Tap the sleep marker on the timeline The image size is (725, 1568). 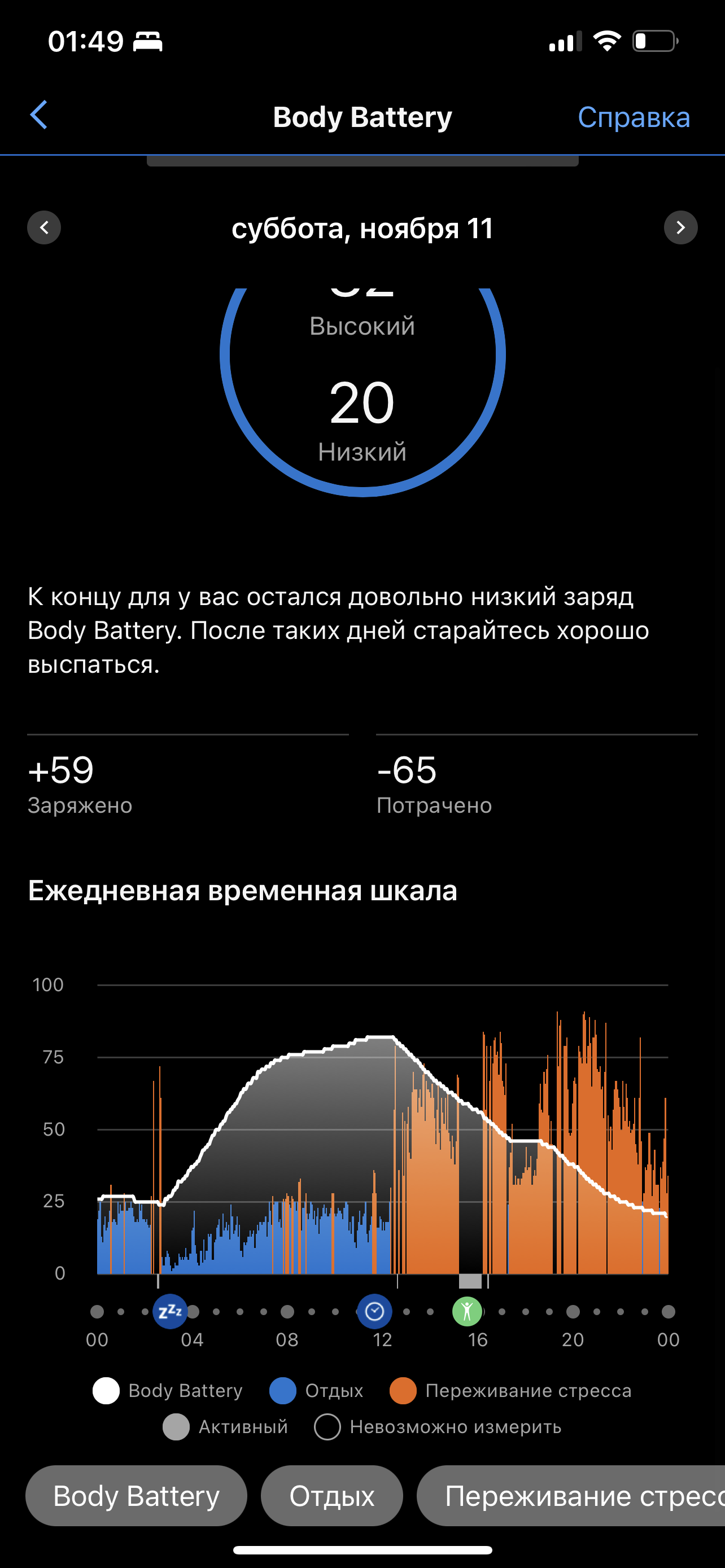click(x=170, y=1311)
